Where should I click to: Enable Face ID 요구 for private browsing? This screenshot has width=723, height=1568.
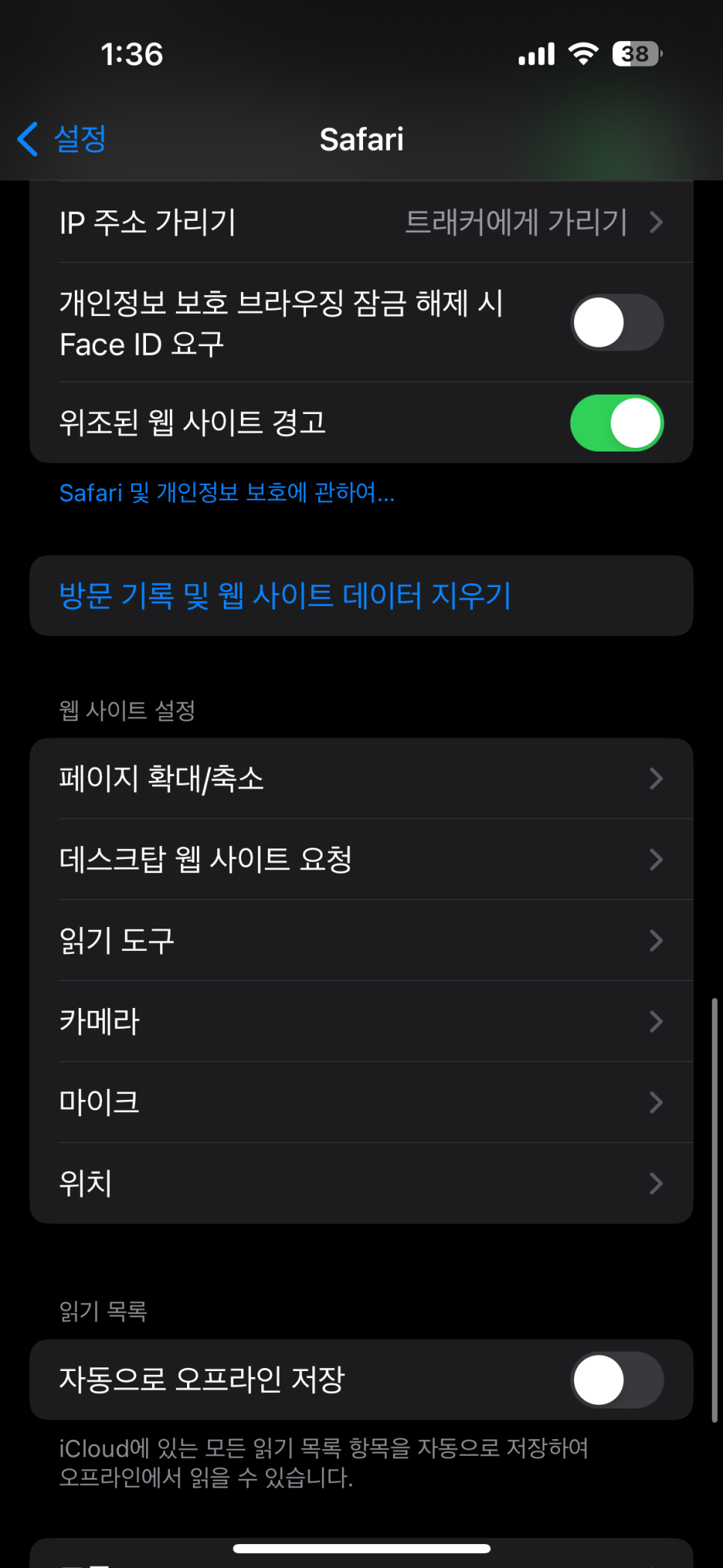click(617, 323)
